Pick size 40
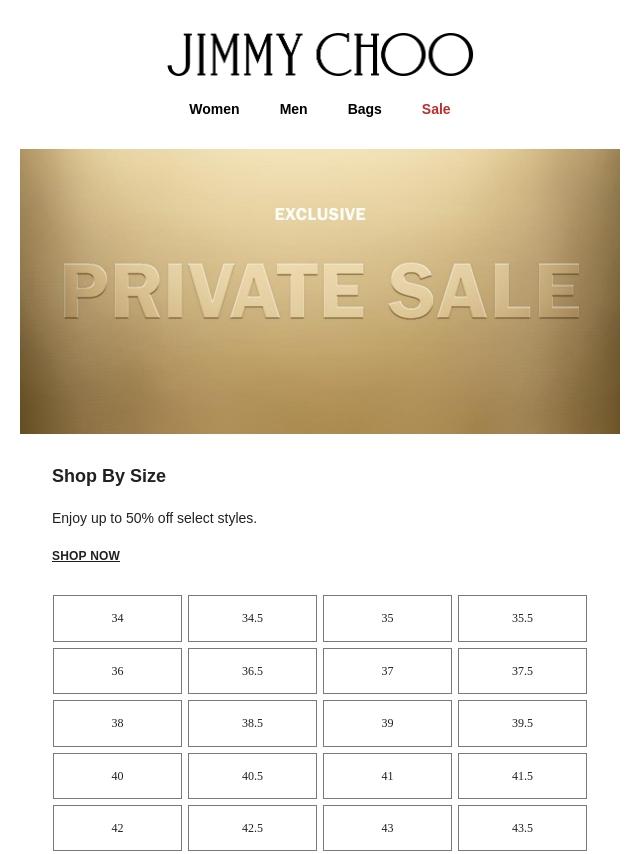The width and height of the screenshot is (640, 854). pos(117,776)
